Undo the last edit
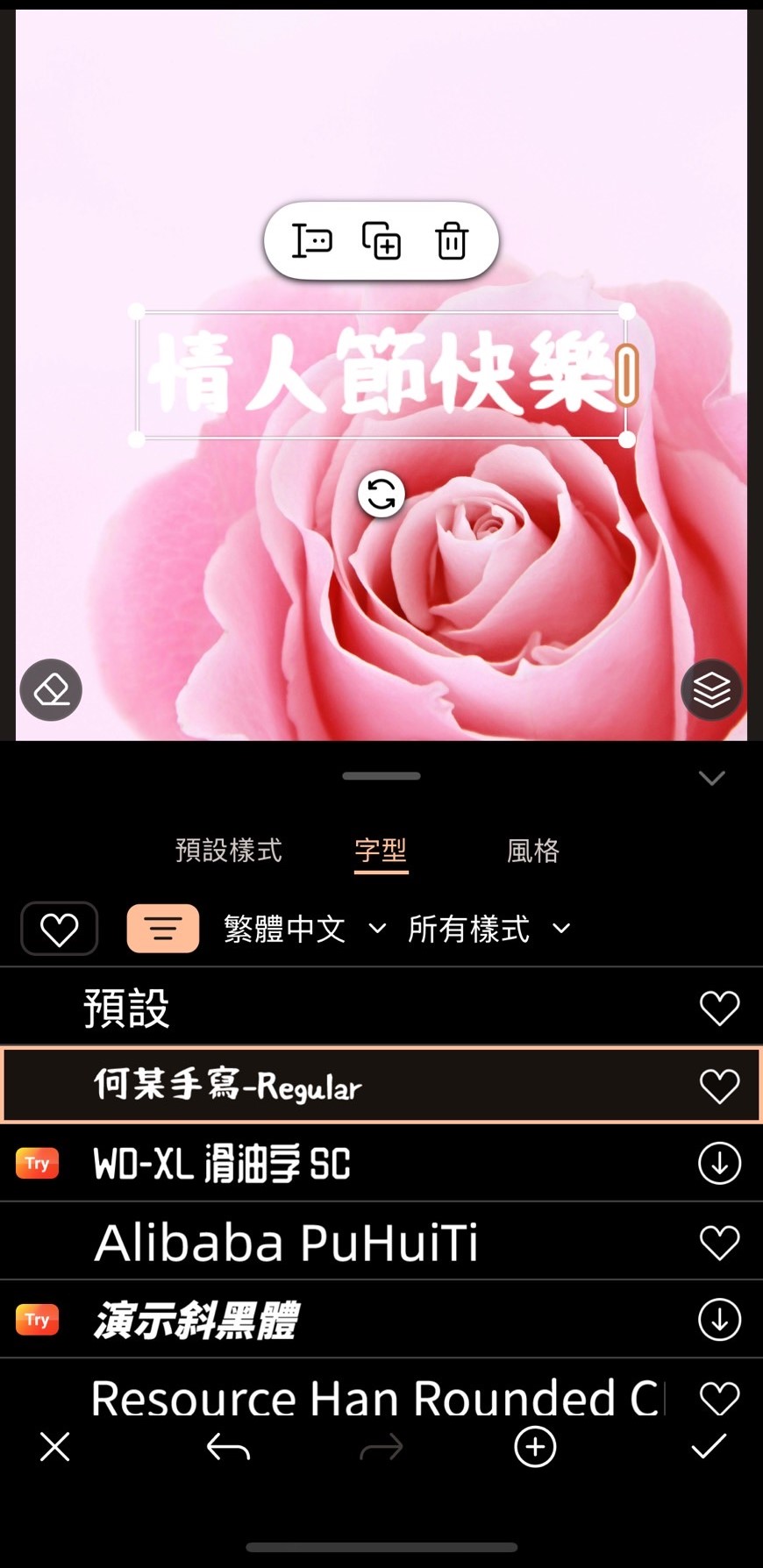 [227, 1448]
